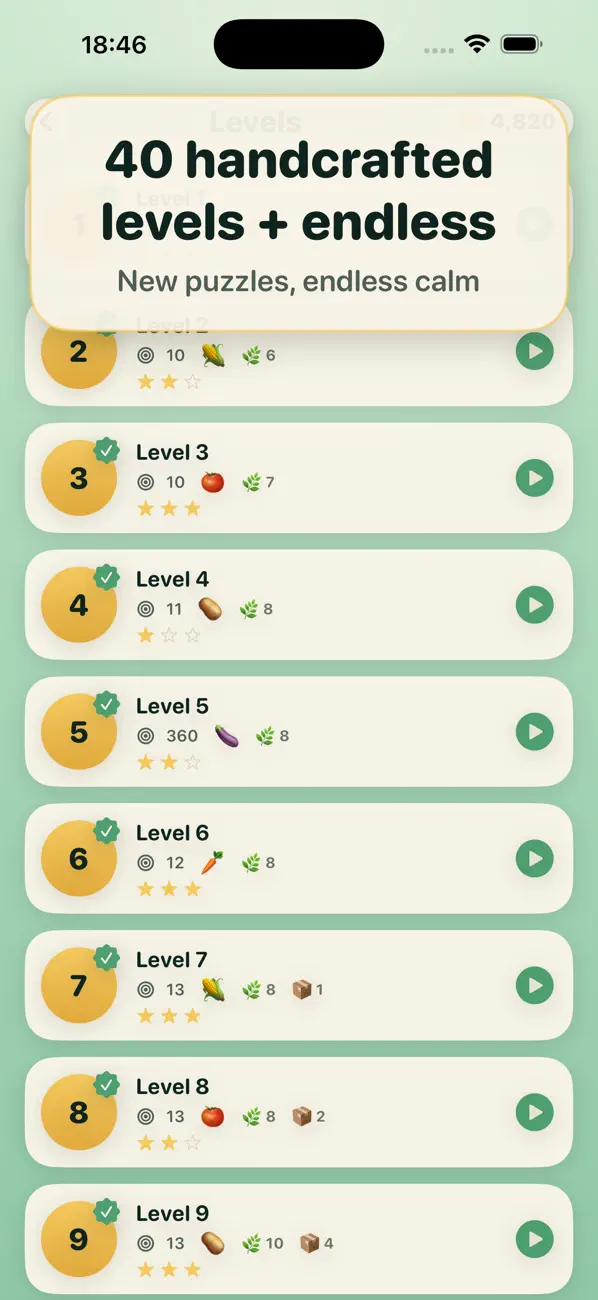Begin Level 9 with the play button
Viewport: 598px width, 1300px height.
pos(535,1240)
